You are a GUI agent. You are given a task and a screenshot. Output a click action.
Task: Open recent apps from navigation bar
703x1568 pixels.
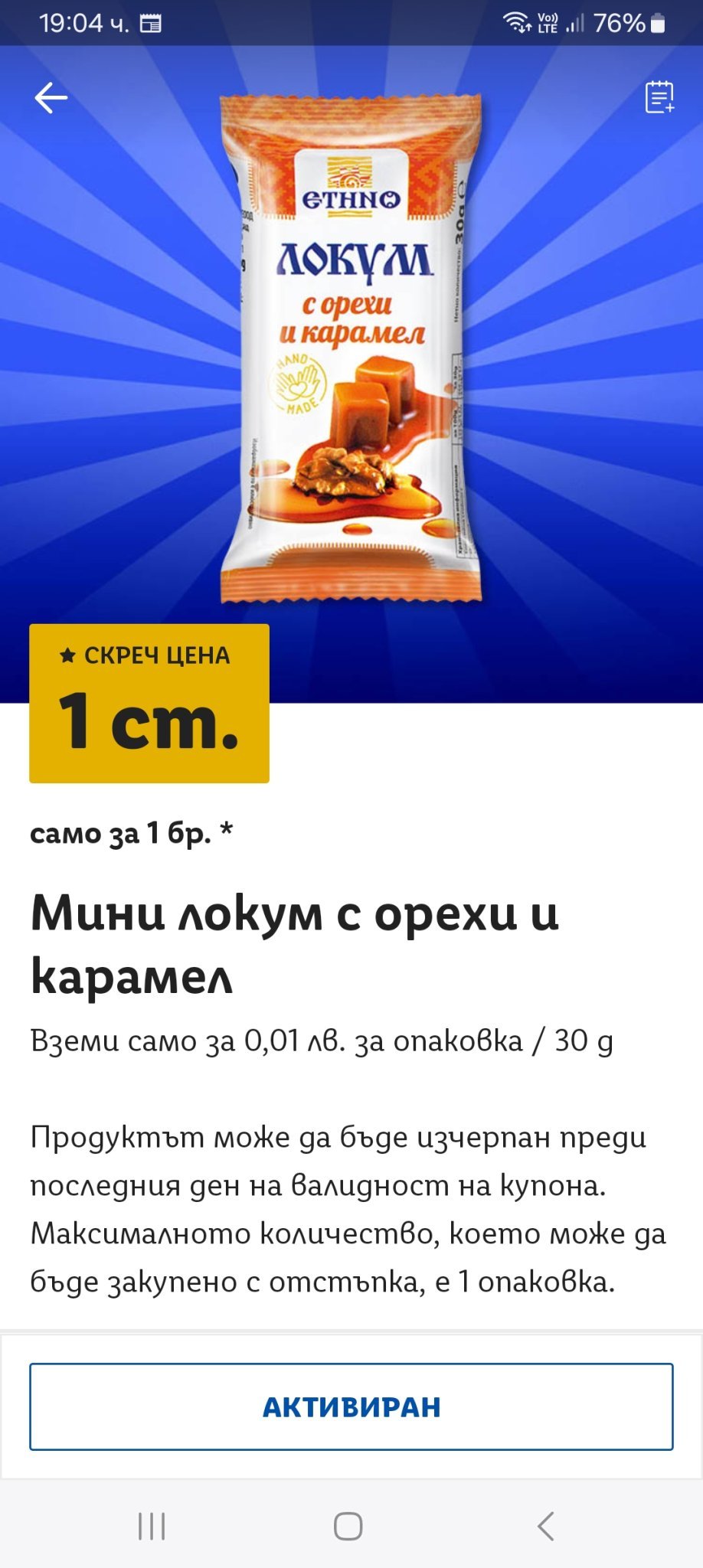coord(152,1526)
